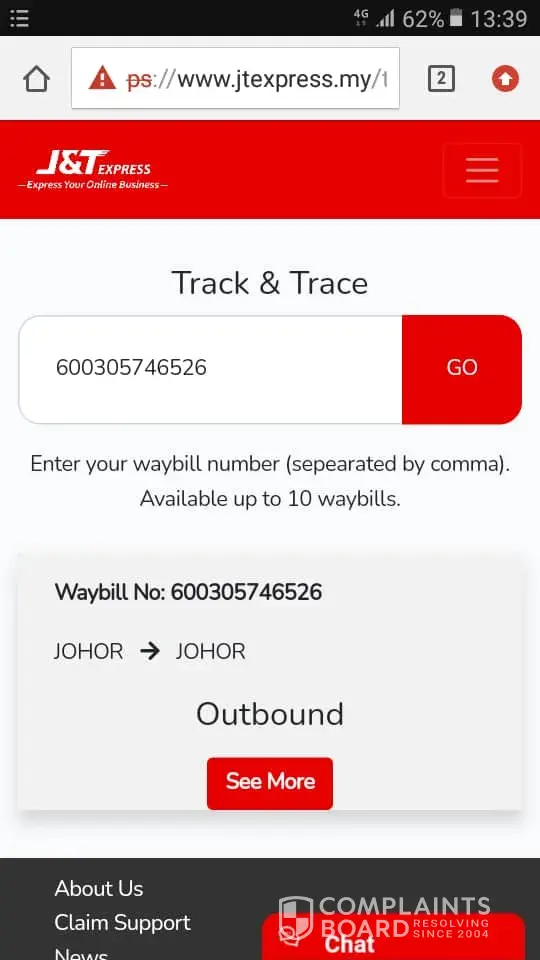Open the browser tabs switcher

pyautogui.click(x=441, y=78)
